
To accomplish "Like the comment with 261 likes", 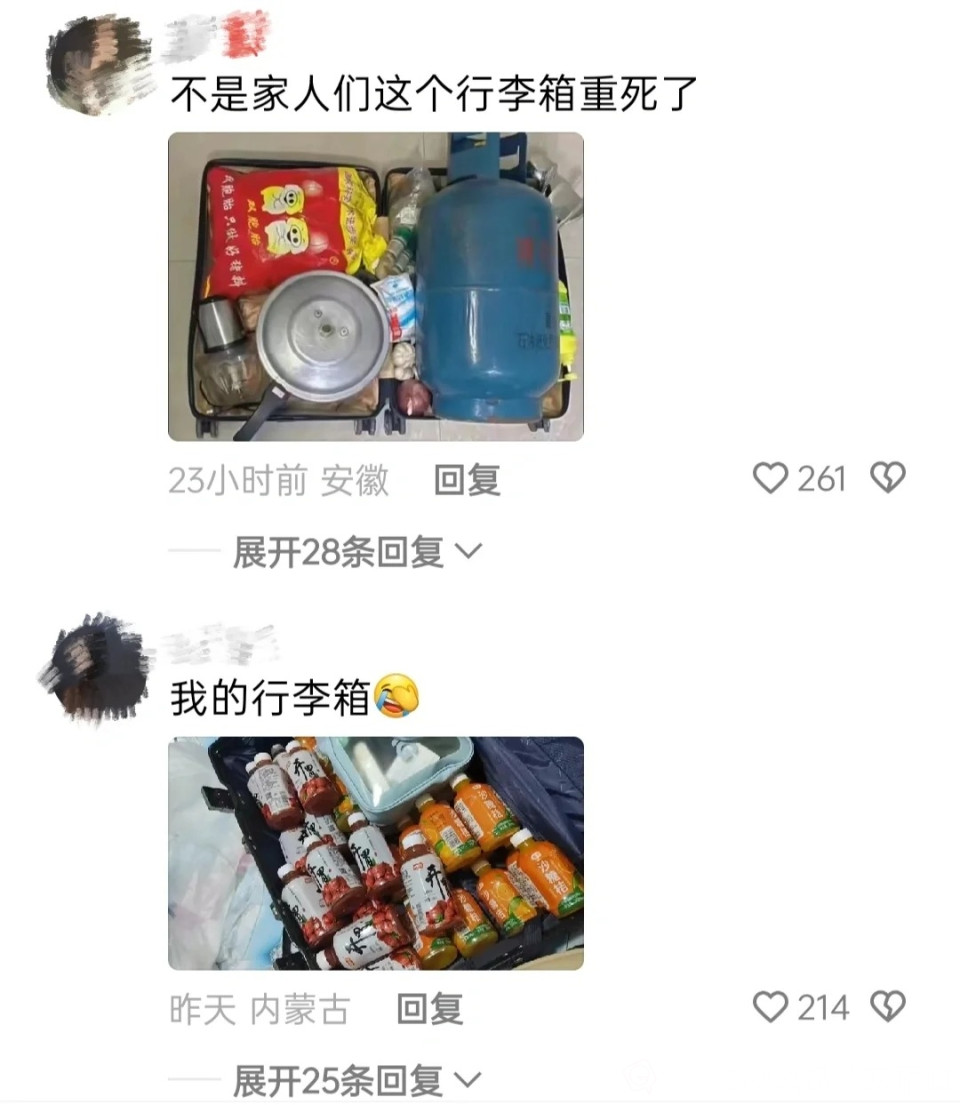I will click(770, 480).
